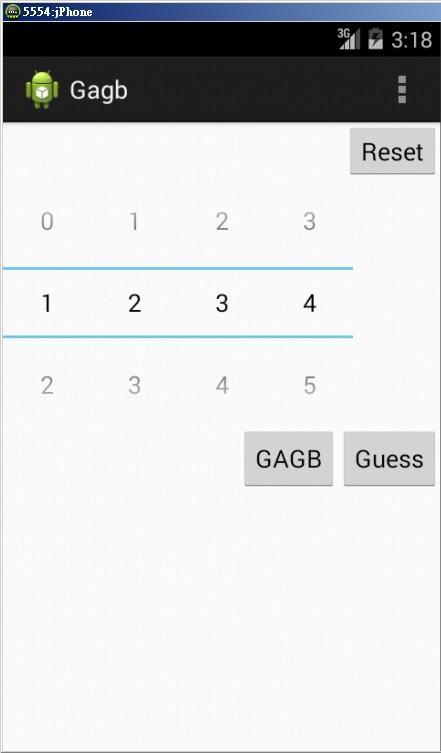Submit with the Guess button
The image size is (441, 753).
coord(389,459)
